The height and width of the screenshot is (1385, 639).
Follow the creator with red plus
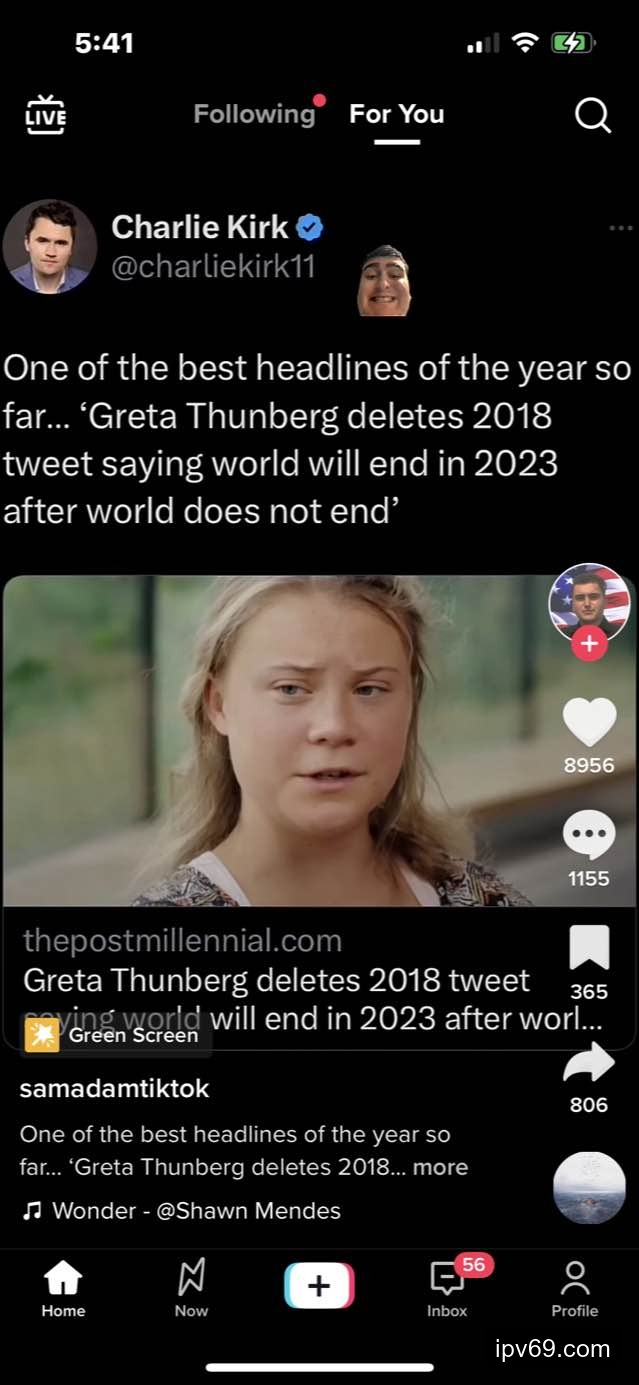(x=589, y=645)
